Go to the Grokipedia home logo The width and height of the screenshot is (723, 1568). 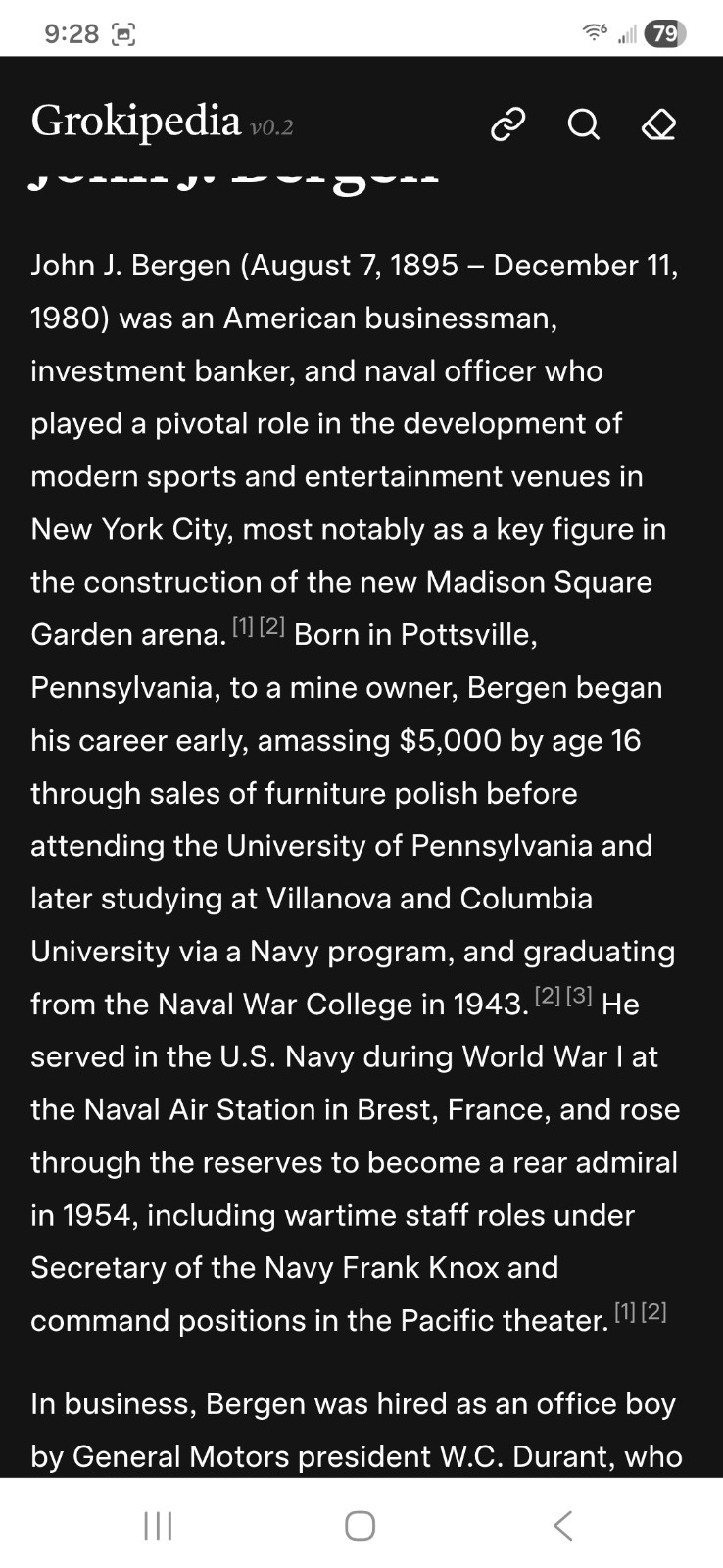click(136, 122)
